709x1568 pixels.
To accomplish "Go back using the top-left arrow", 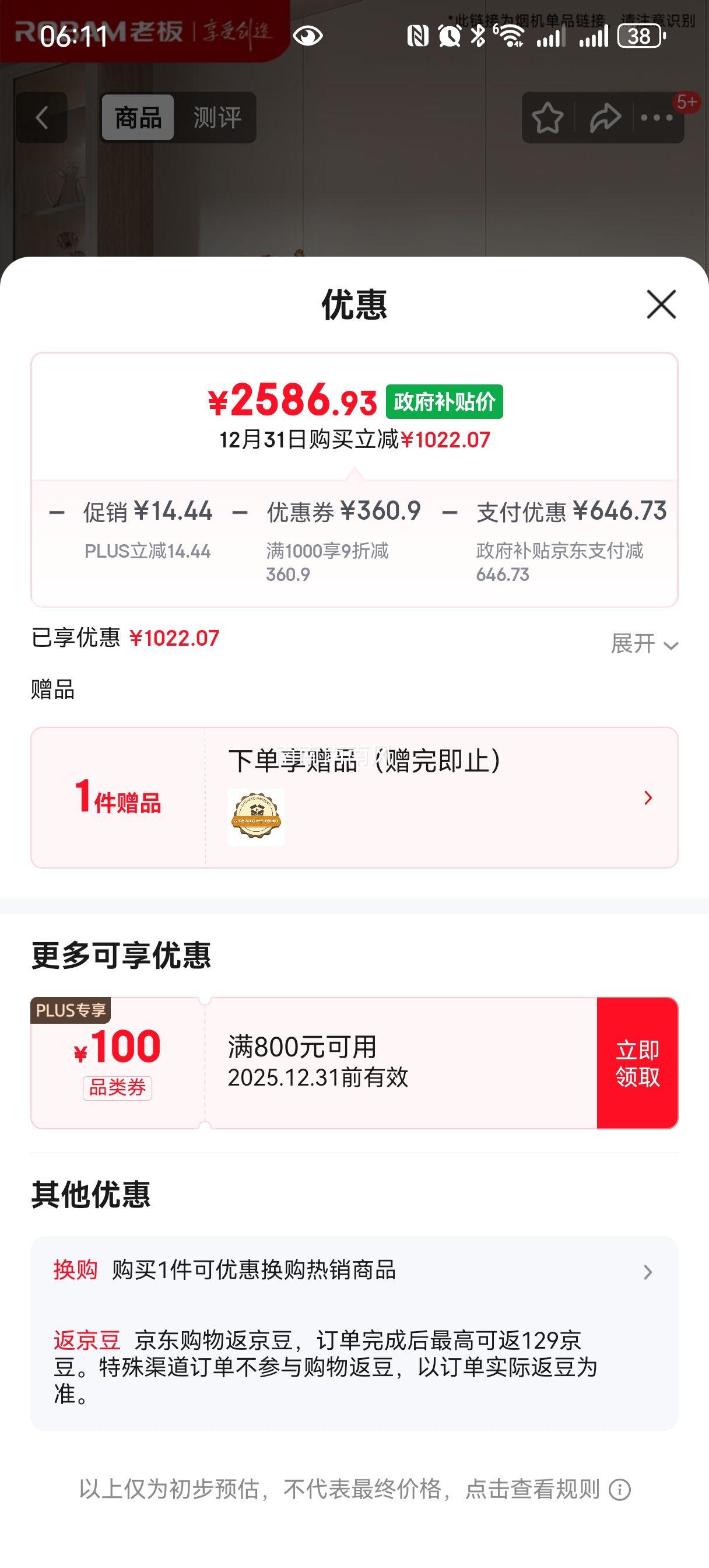I will pos(41,117).
